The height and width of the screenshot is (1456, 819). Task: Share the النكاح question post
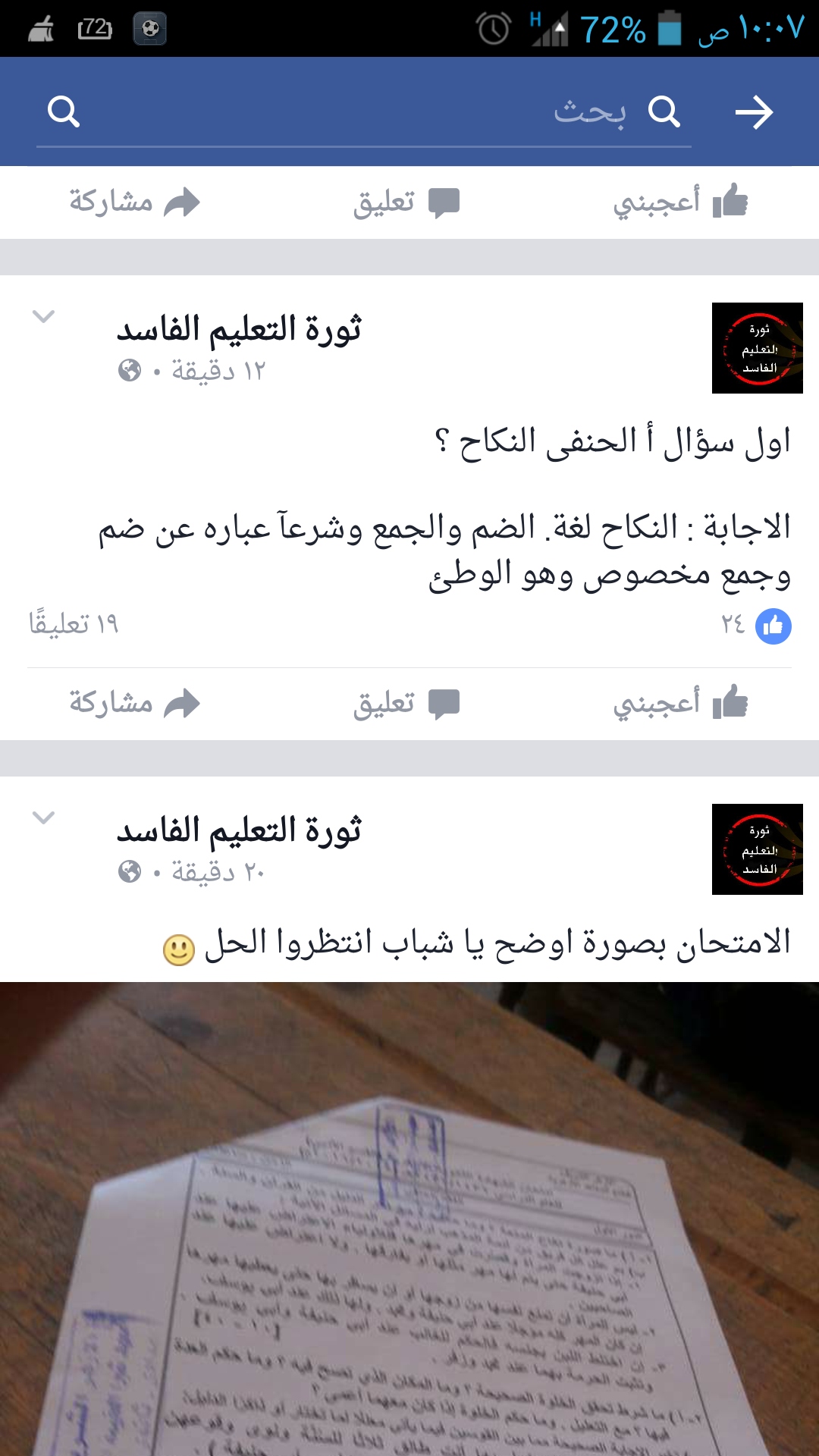click(134, 703)
